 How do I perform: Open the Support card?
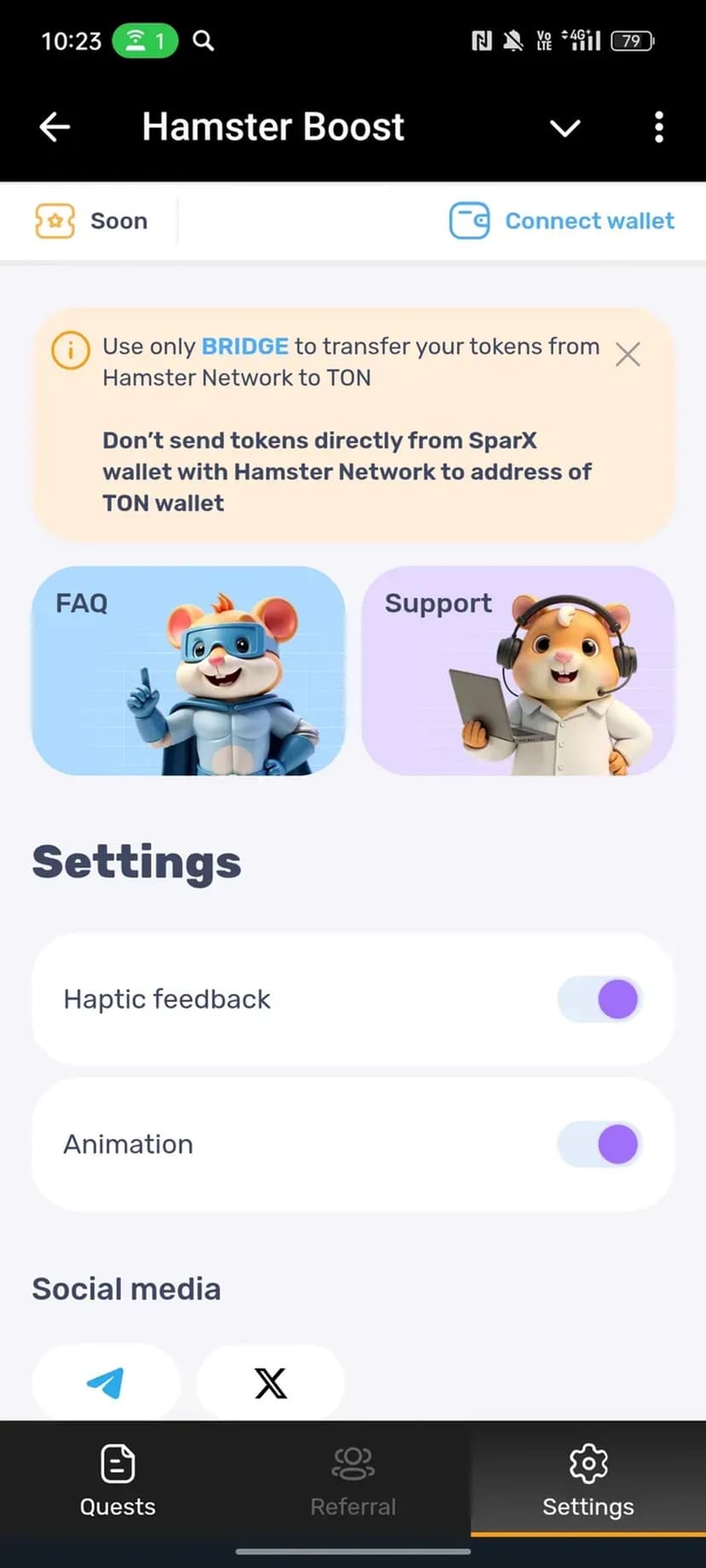518,671
